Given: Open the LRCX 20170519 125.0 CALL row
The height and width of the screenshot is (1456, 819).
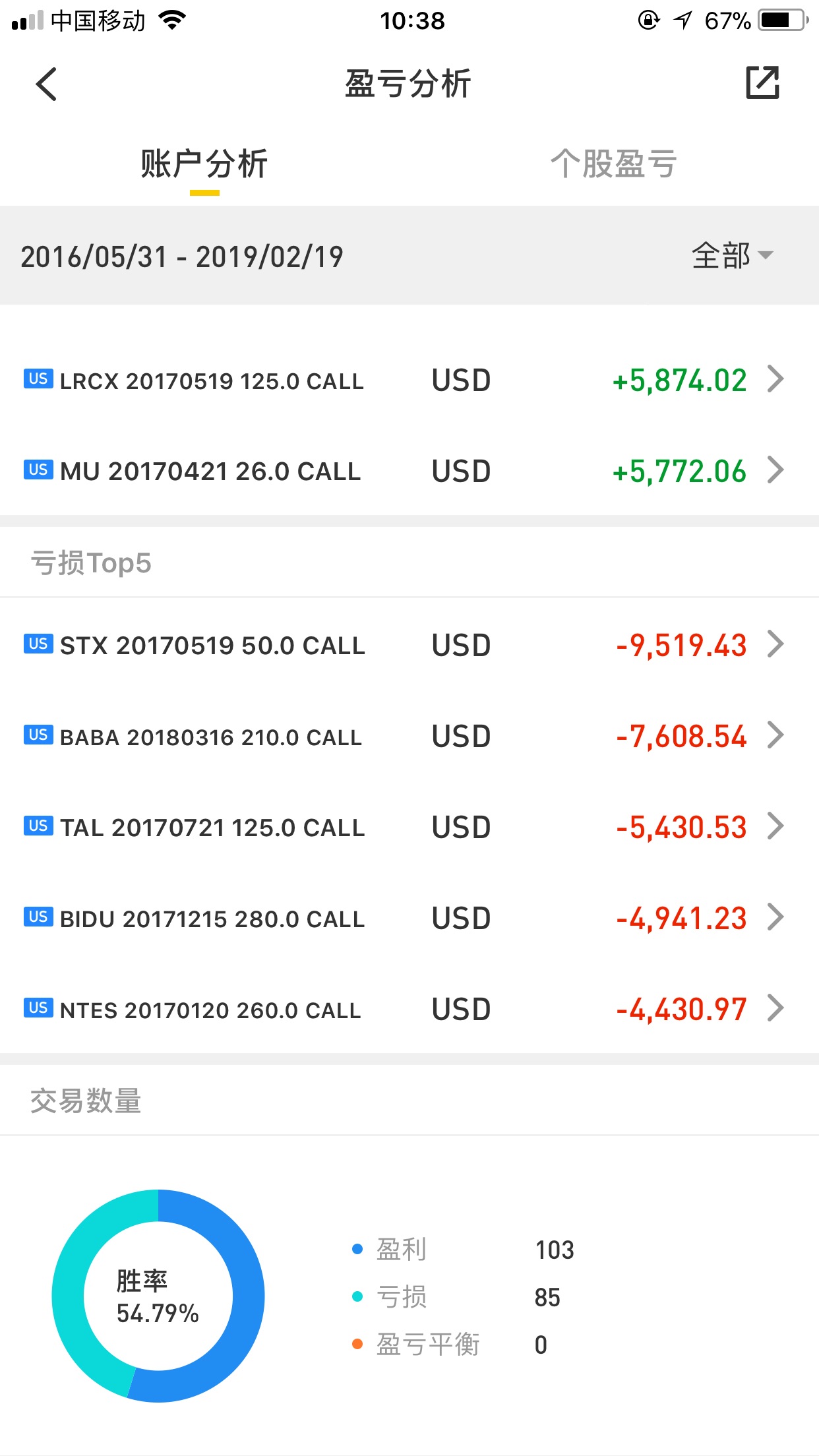Looking at the screenshot, I should (409, 381).
